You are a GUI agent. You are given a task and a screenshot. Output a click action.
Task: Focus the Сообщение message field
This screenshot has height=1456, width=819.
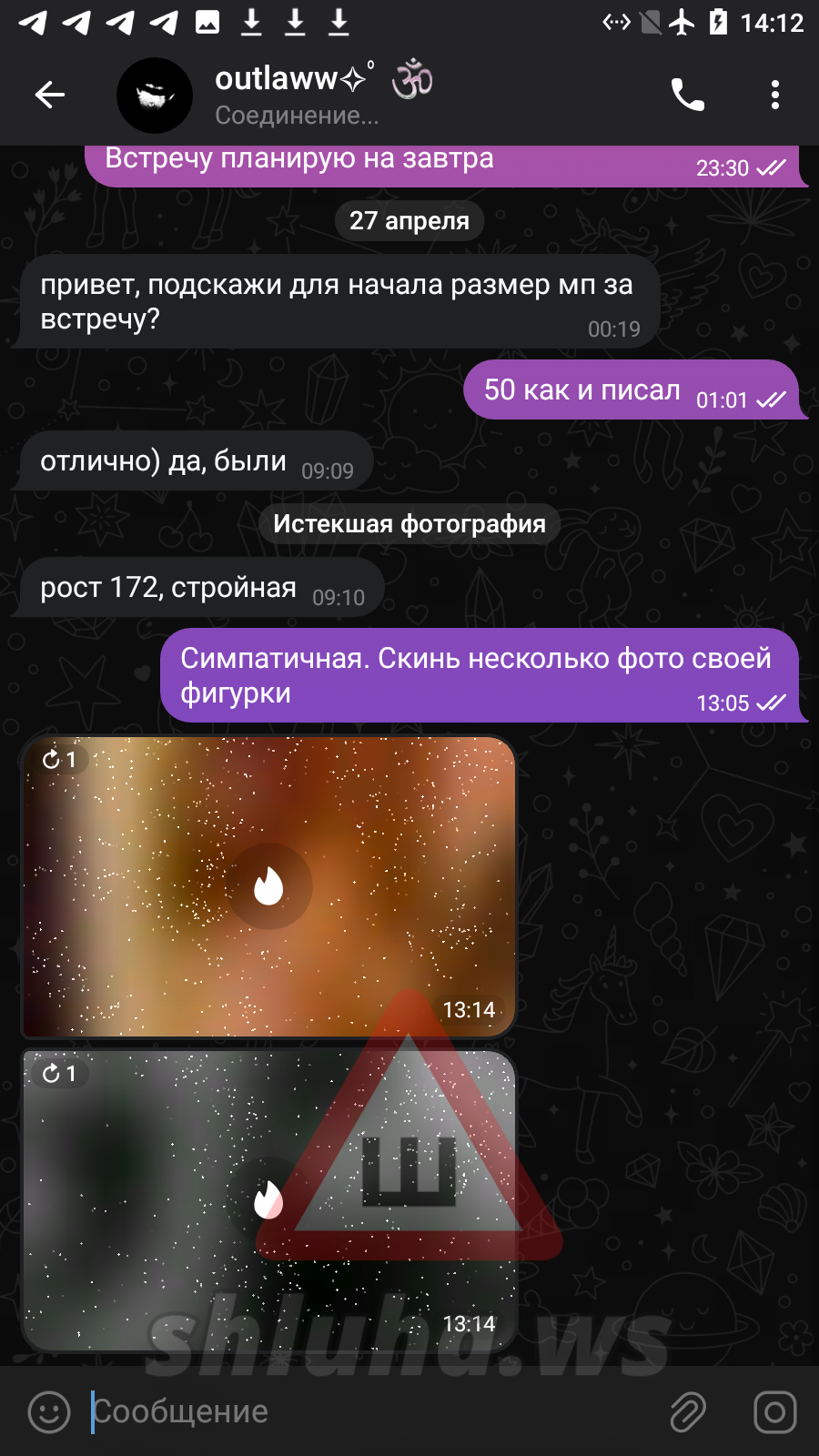tap(364, 1411)
